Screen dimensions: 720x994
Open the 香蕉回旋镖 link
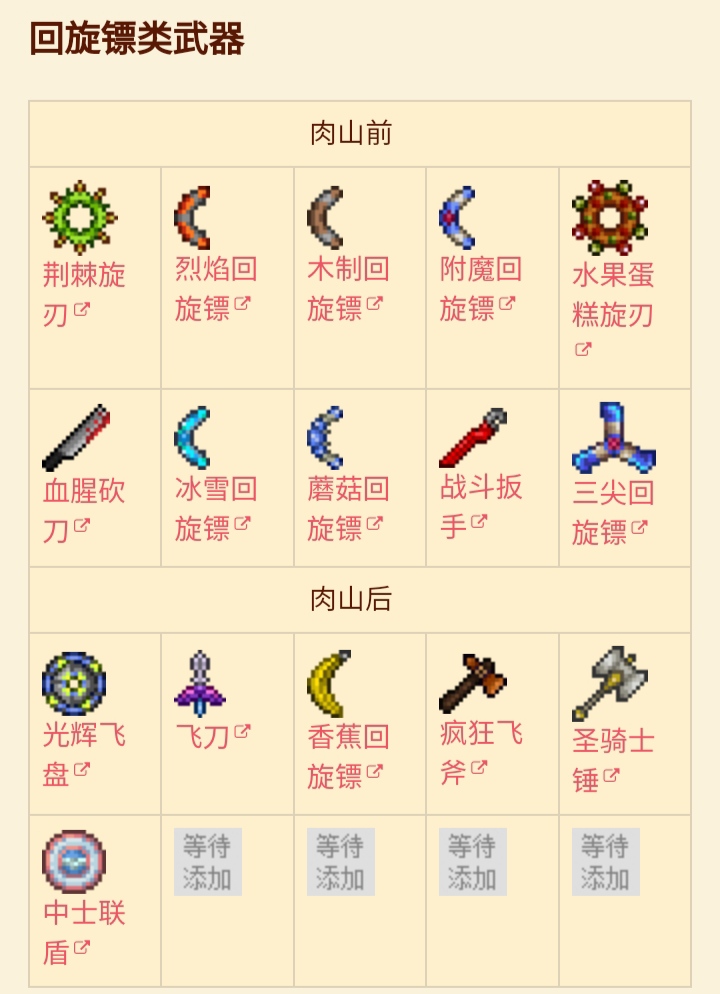pyautogui.click(x=348, y=737)
